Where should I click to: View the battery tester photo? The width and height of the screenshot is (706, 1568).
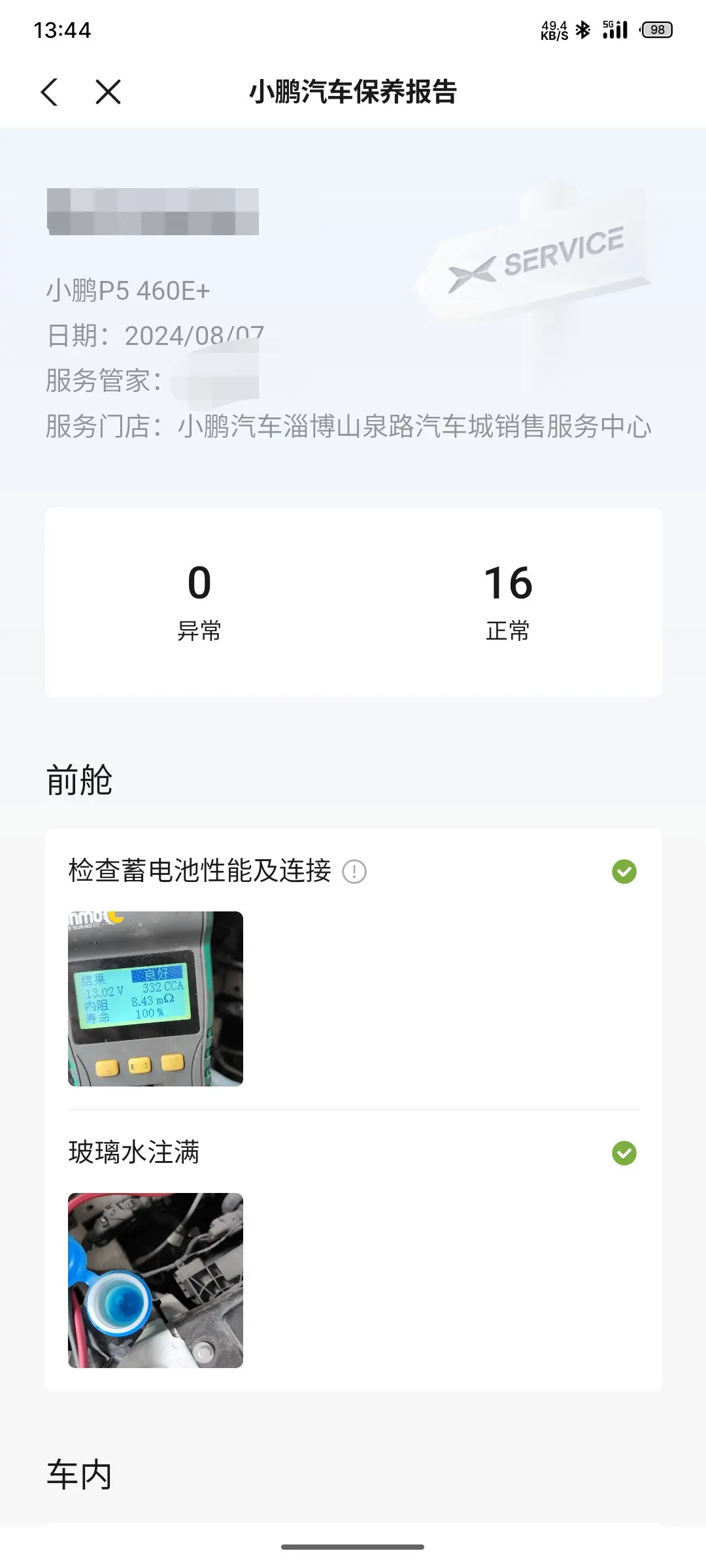156,998
